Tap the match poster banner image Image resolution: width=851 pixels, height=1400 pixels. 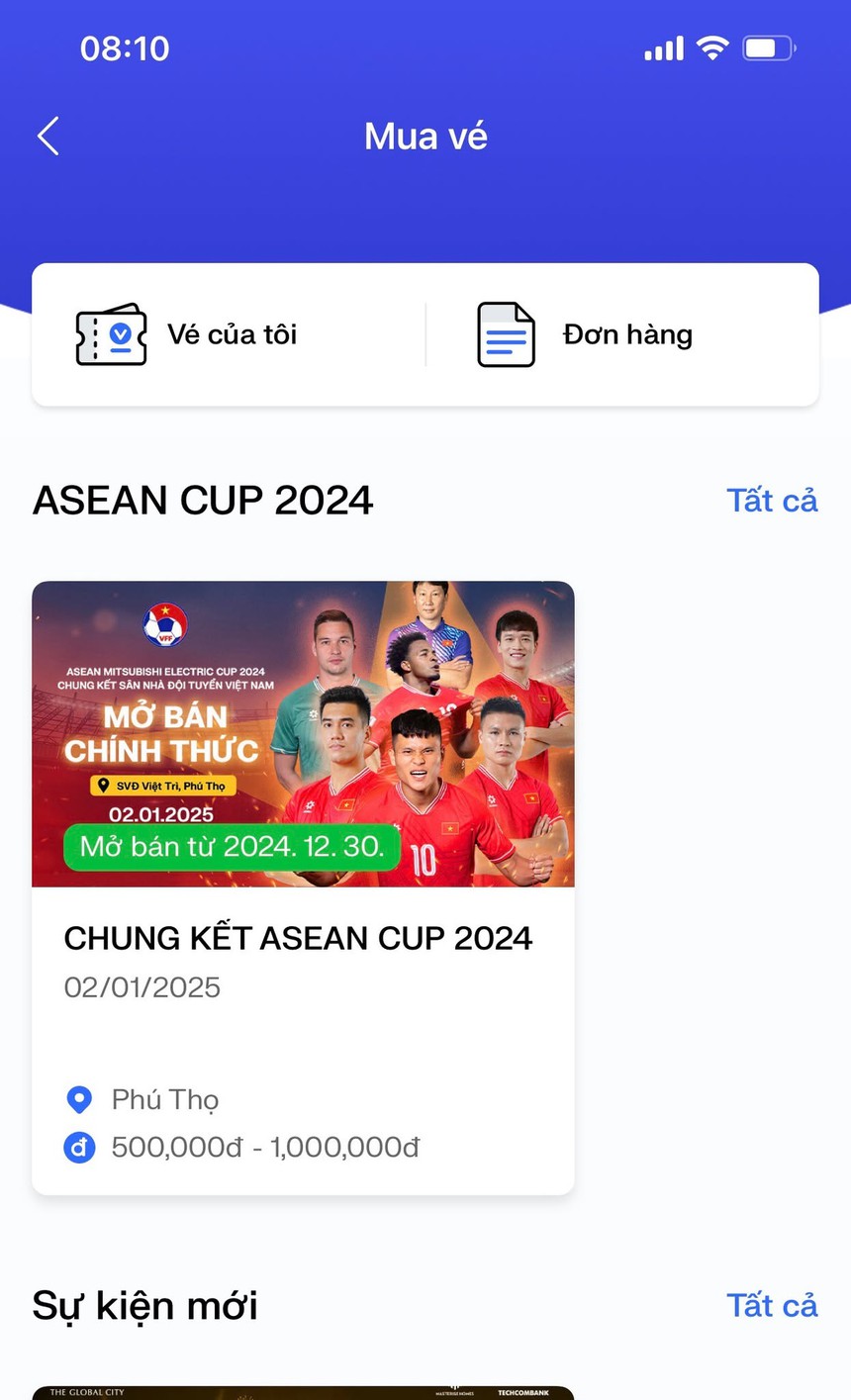click(x=304, y=732)
